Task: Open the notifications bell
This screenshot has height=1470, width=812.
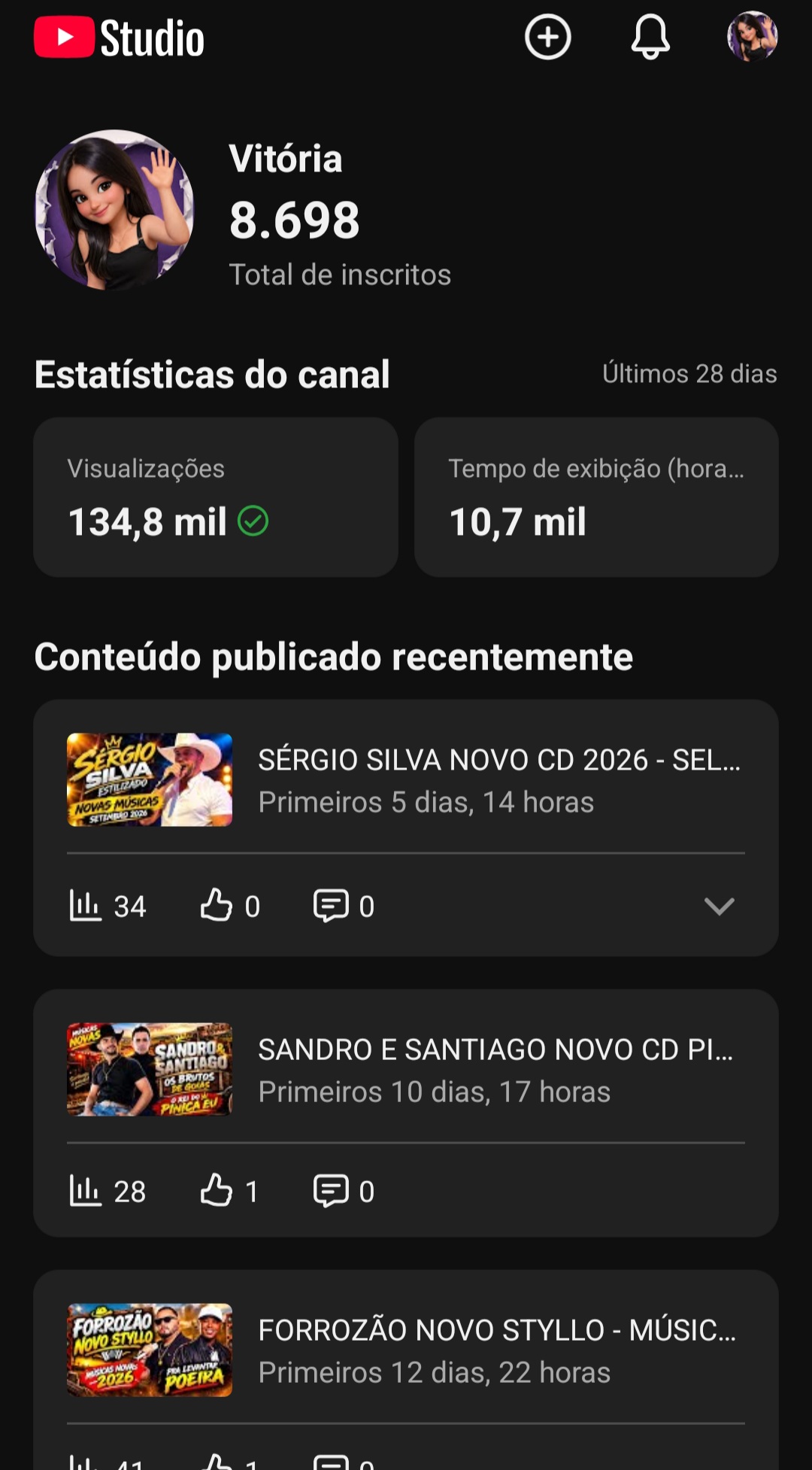Action: point(650,37)
